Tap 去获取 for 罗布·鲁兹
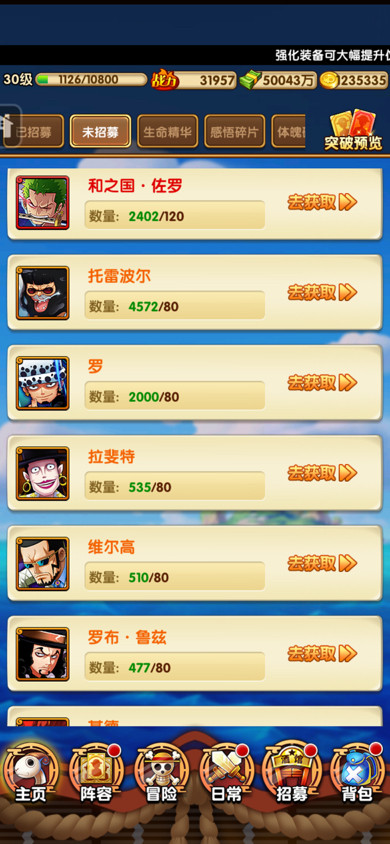Screen dimensions: 390x844 point(322,654)
